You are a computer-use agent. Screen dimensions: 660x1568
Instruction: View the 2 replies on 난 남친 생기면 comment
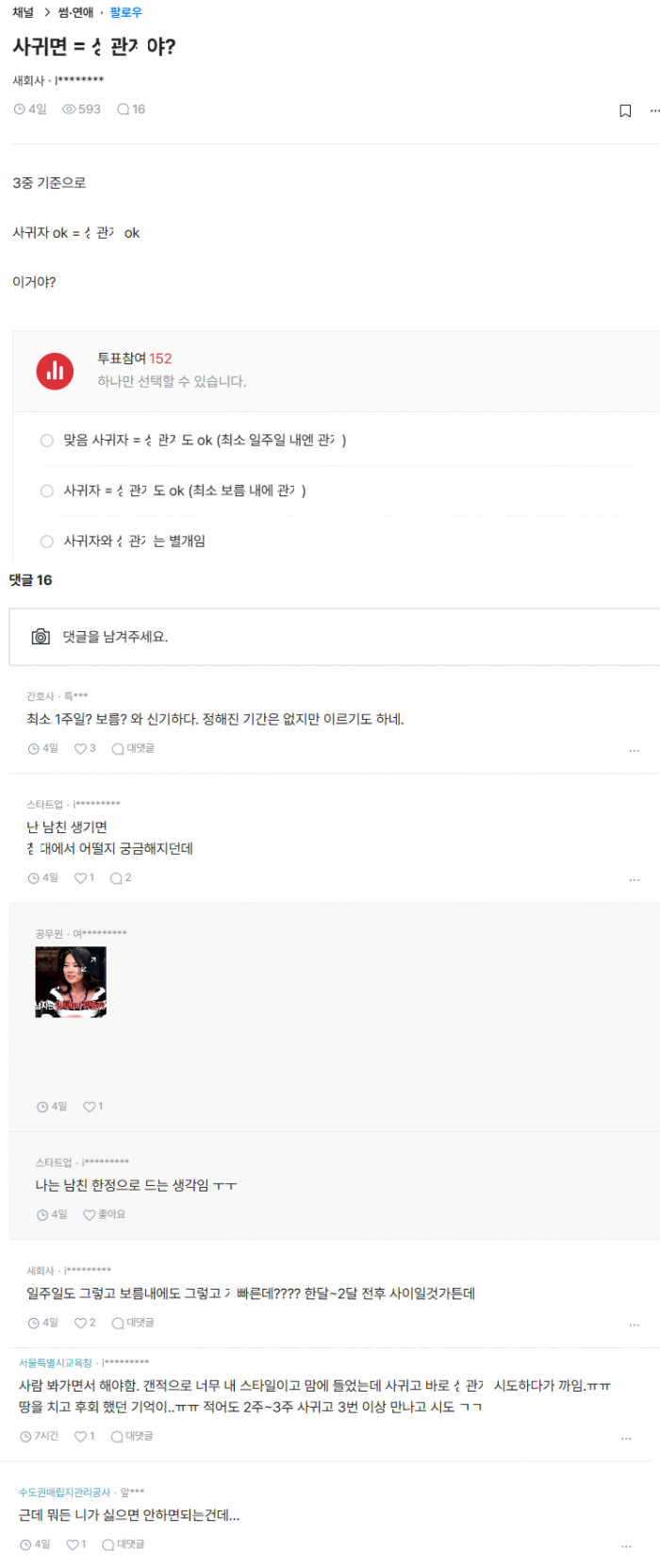(x=120, y=877)
